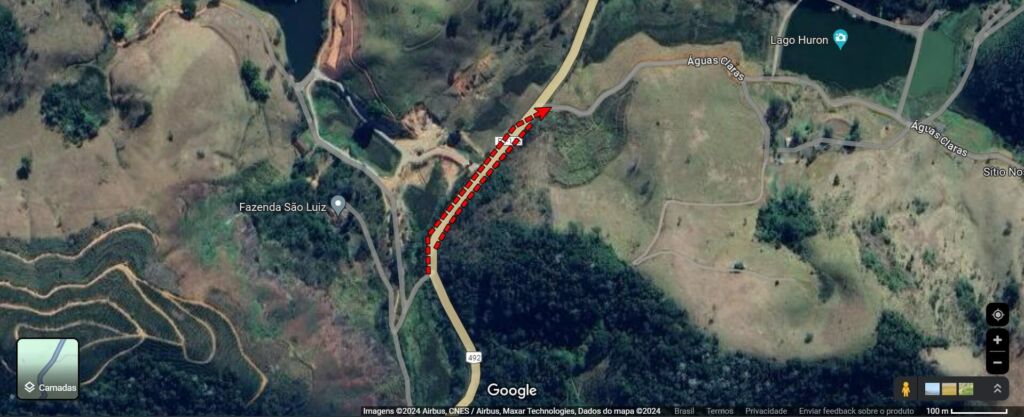The width and height of the screenshot is (1024, 417).
Task: Click Enviar feedback sobre o produto
Action: (856, 411)
